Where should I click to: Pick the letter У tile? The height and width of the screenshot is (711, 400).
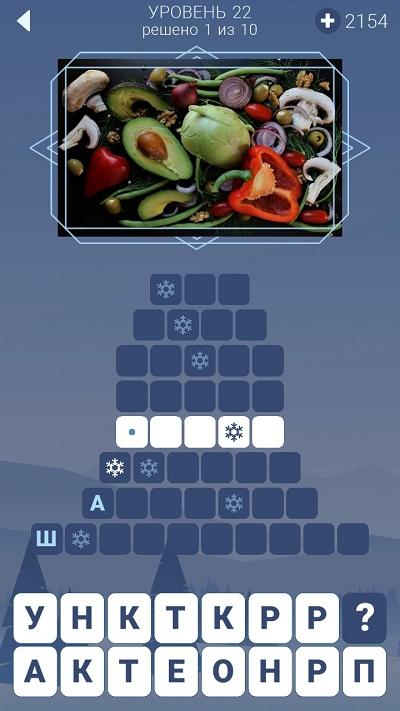click(35, 618)
